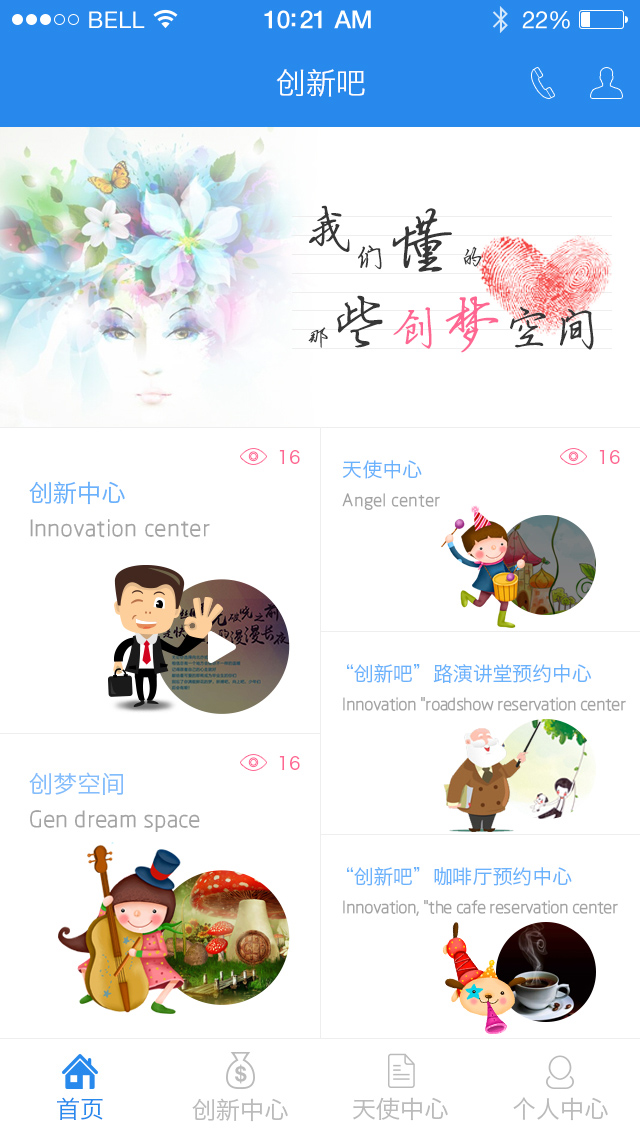Tap the phone call icon
Image resolution: width=640 pixels, height=1136 pixels.
pyautogui.click(x=543, y=84)
